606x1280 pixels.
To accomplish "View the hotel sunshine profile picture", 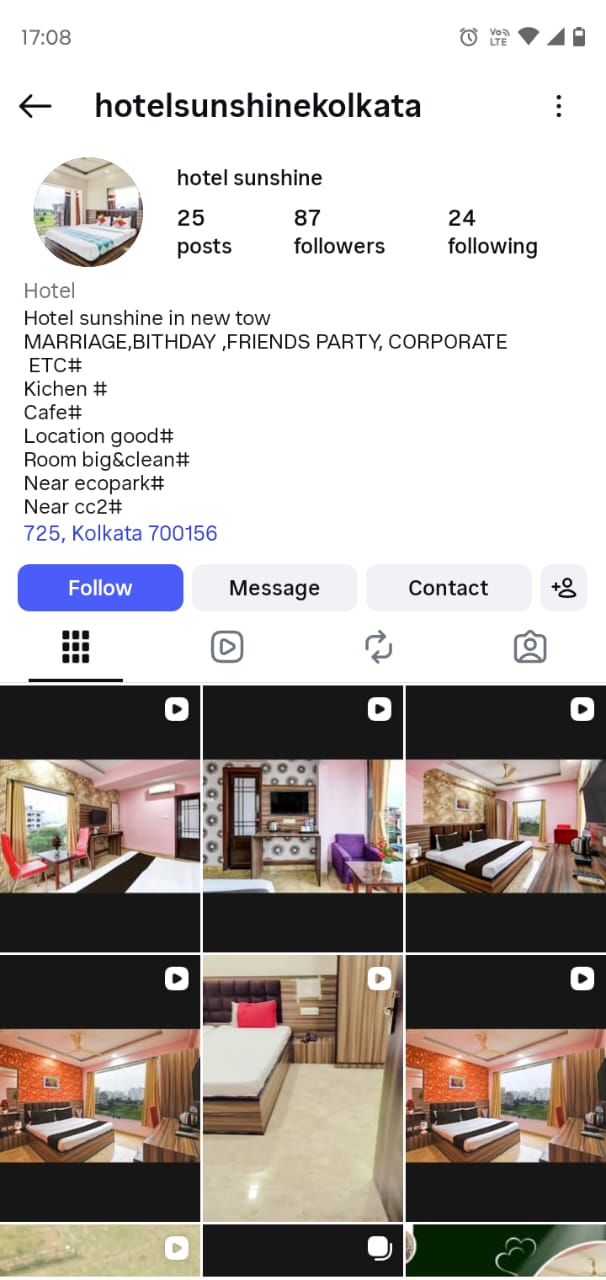I will pos(88,212).
